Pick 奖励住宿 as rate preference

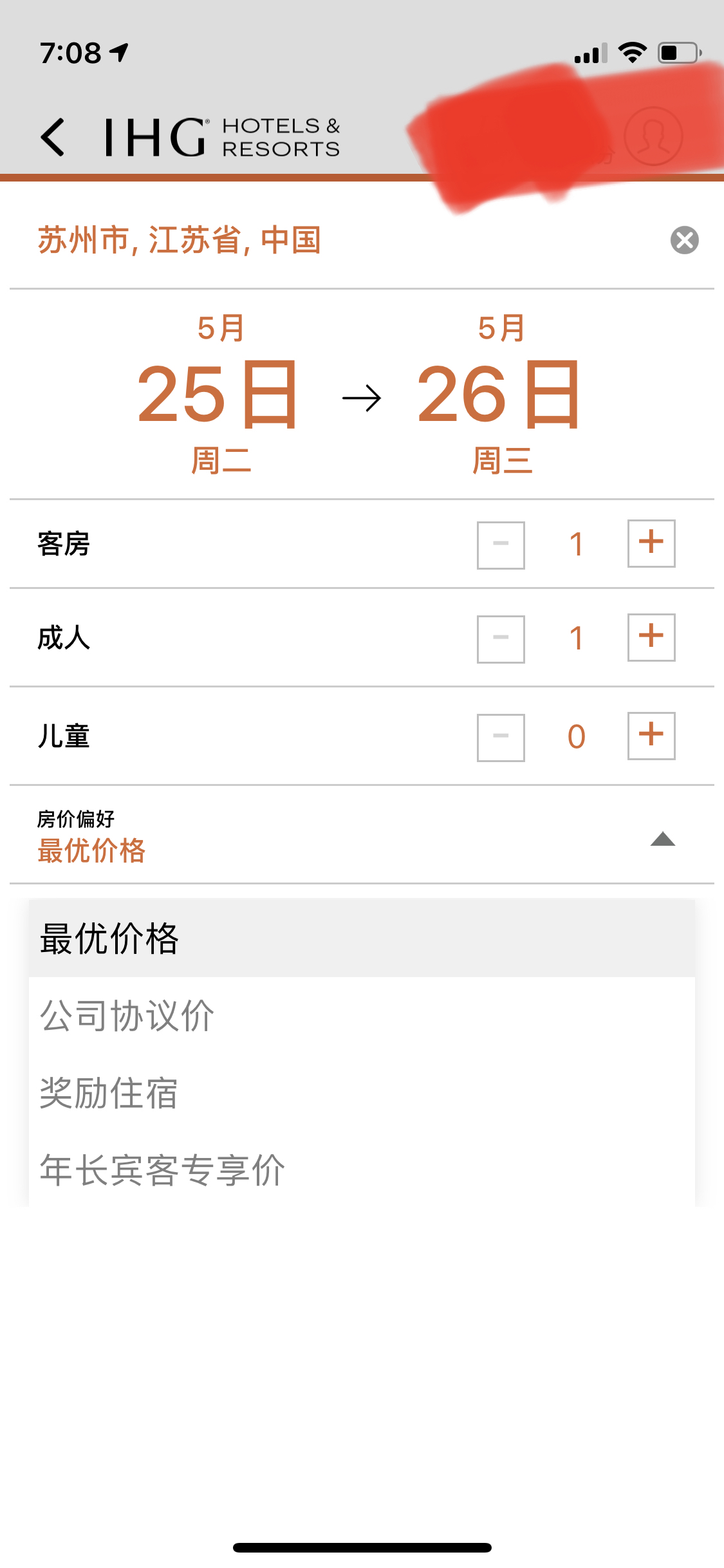(x=362, y=1092)
